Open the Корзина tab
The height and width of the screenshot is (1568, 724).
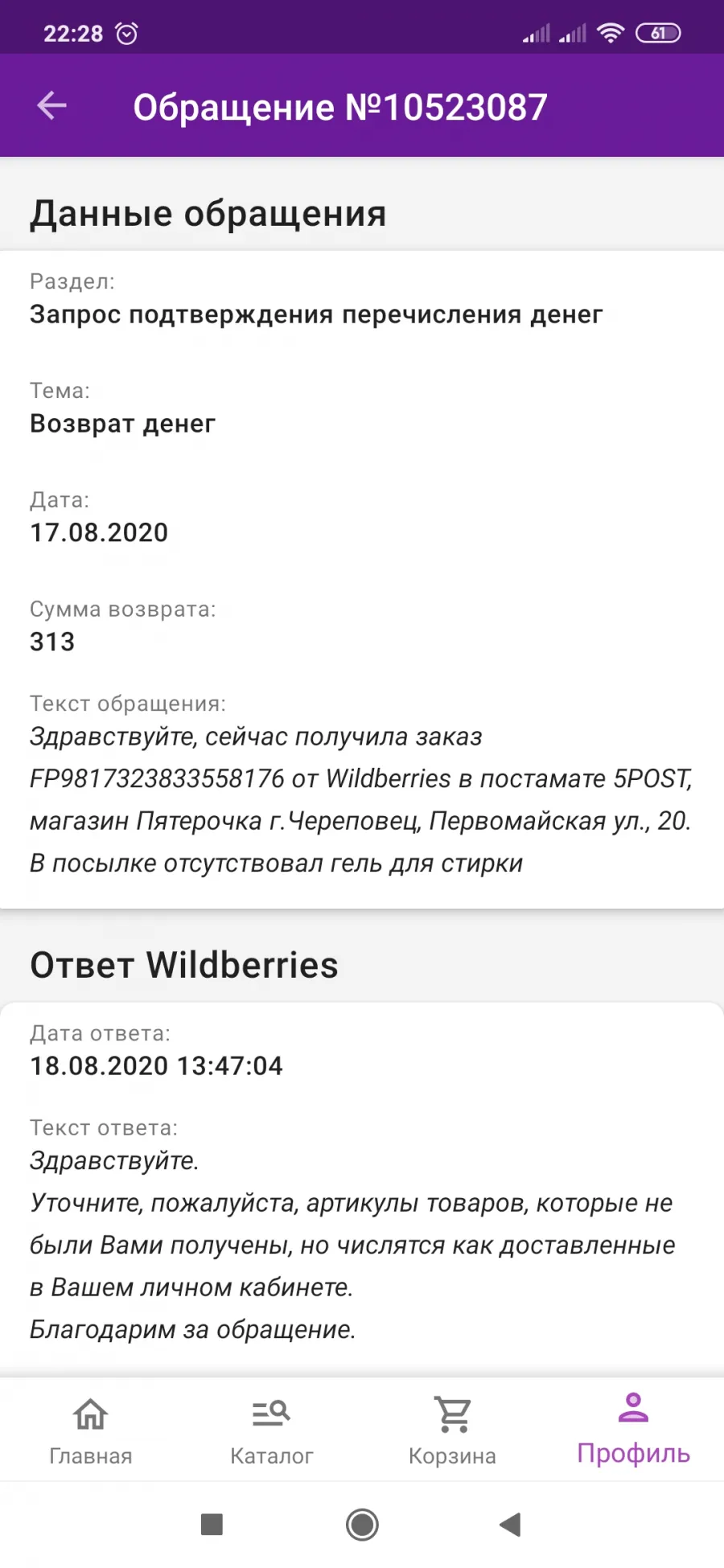(x=453, y=1430)
